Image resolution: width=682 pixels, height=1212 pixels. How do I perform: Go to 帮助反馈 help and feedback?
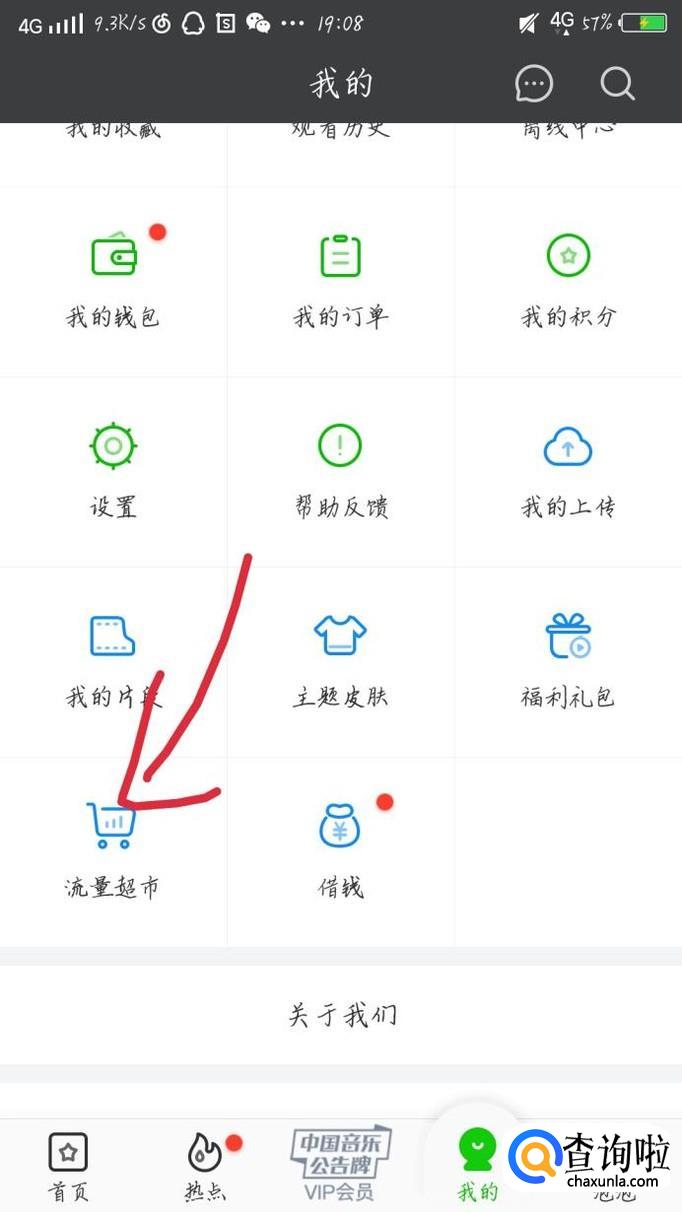coord(340,470)
